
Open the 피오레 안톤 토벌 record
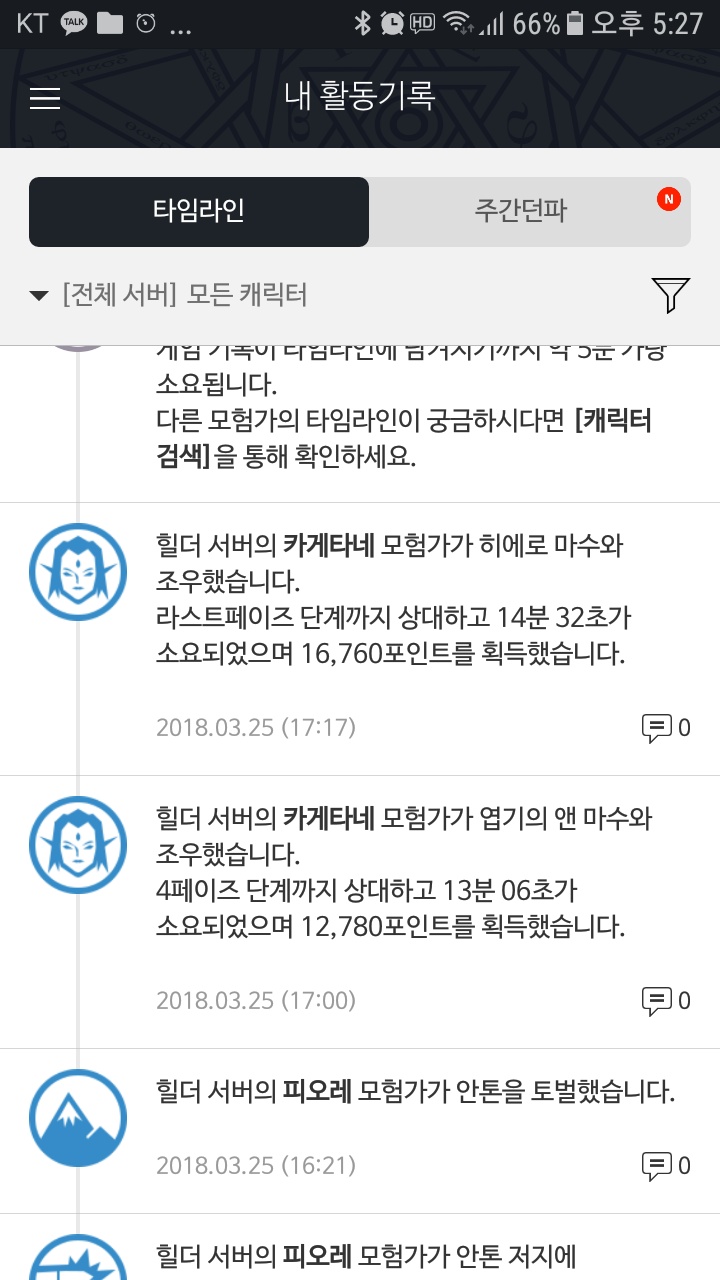pos(415,1092)
